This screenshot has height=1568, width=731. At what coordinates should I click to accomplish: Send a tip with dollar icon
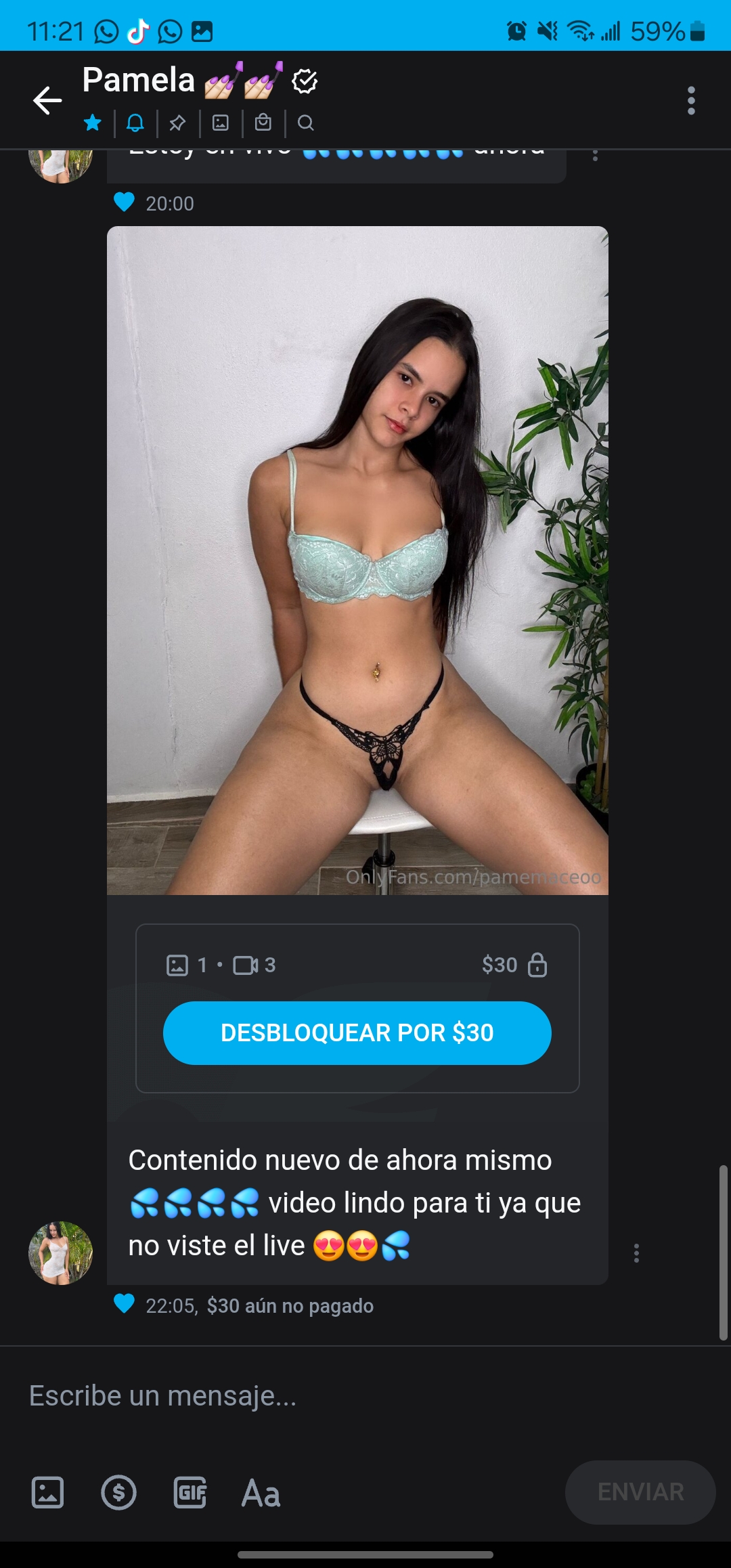(119, 1493)
